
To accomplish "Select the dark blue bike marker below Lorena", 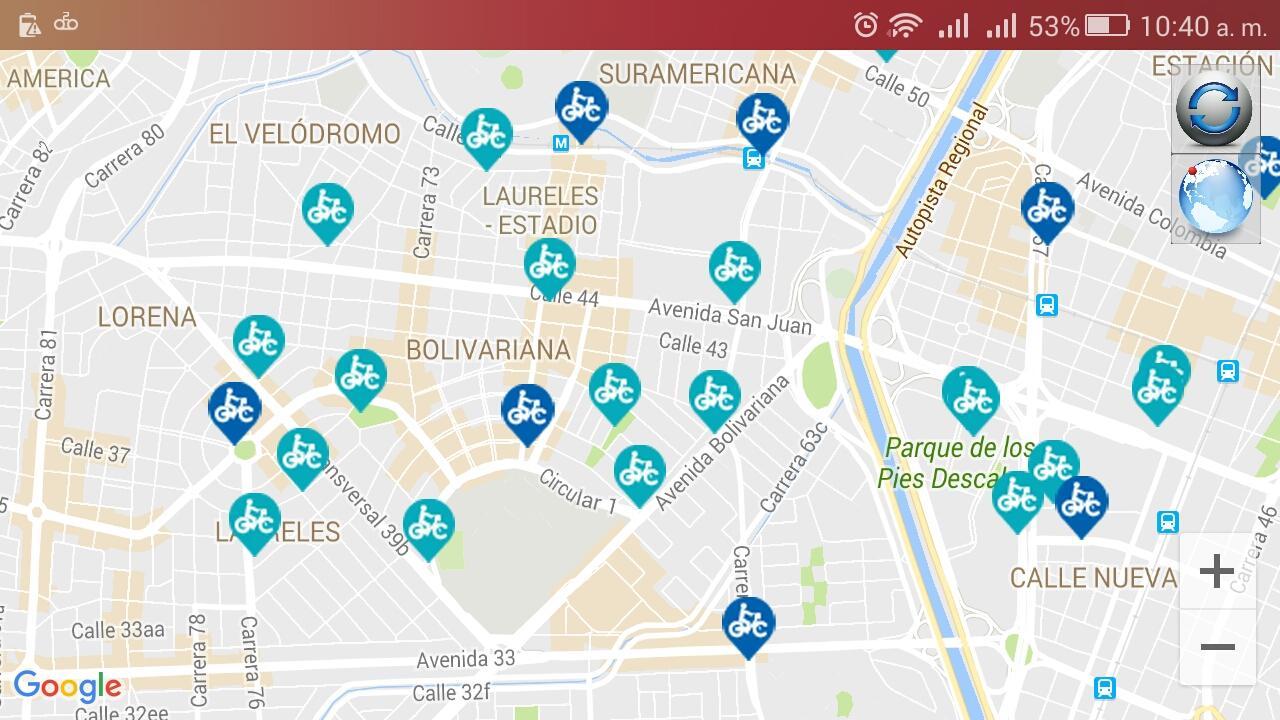I will (x=234, y=408).
